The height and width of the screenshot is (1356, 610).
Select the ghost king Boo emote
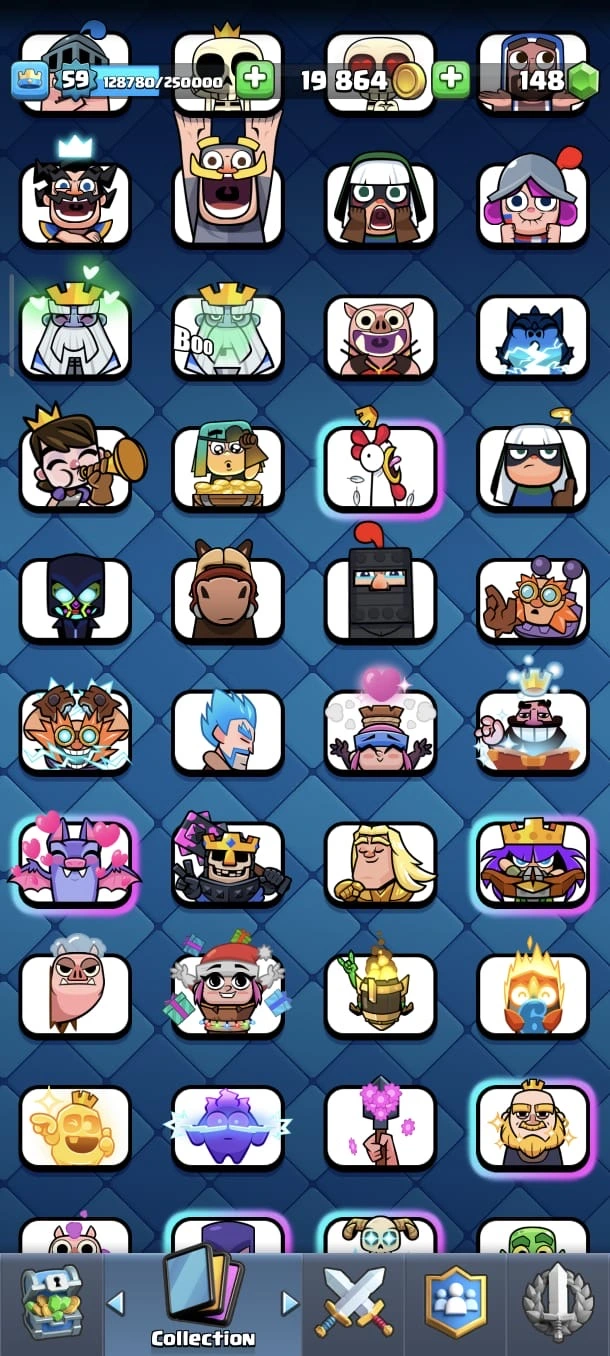pyautogui.click(x=228, y=337)
